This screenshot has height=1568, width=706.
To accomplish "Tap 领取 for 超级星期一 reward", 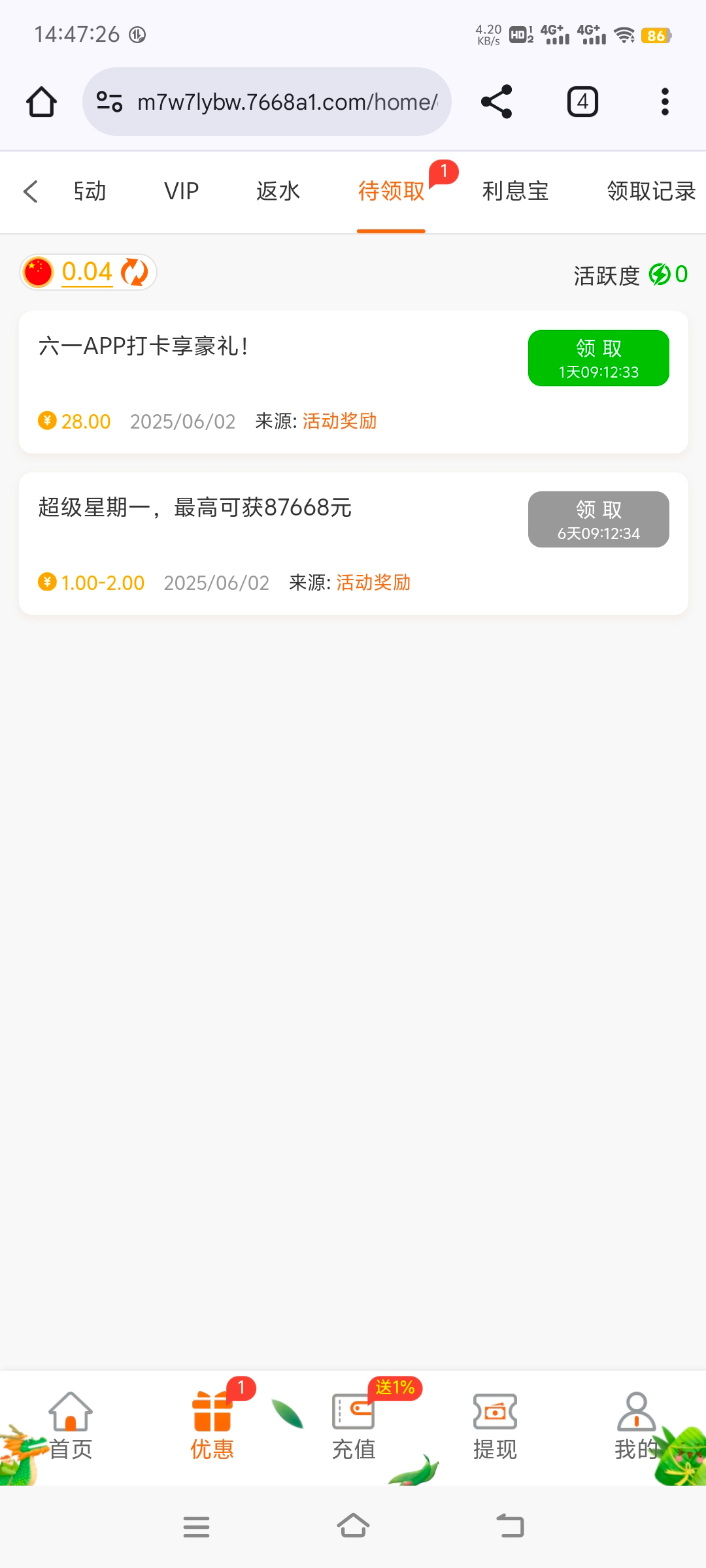I will point(598,519).
